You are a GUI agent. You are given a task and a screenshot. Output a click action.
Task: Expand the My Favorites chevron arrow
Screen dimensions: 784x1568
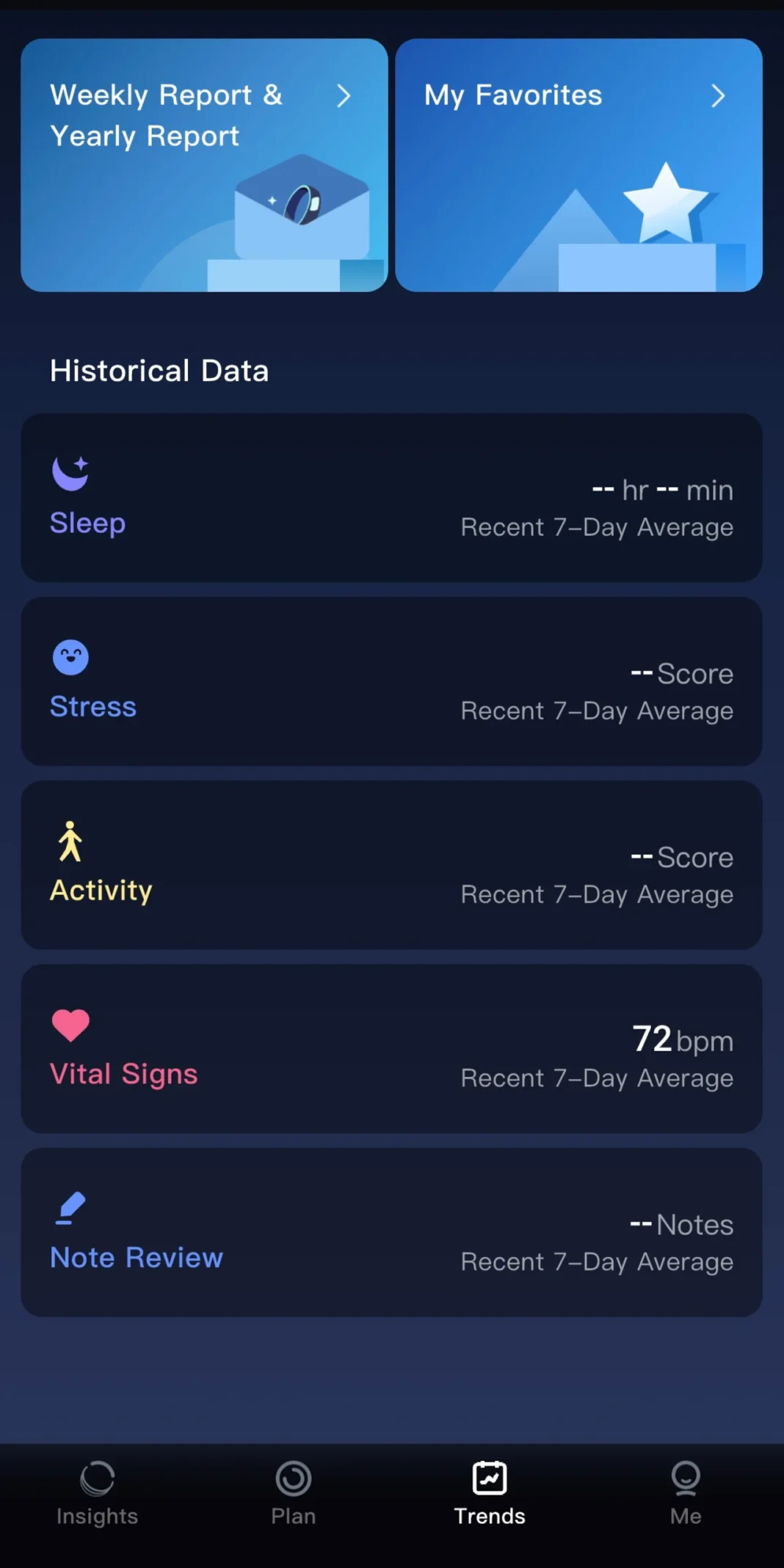pyautogui.click(x=719, y=96)
